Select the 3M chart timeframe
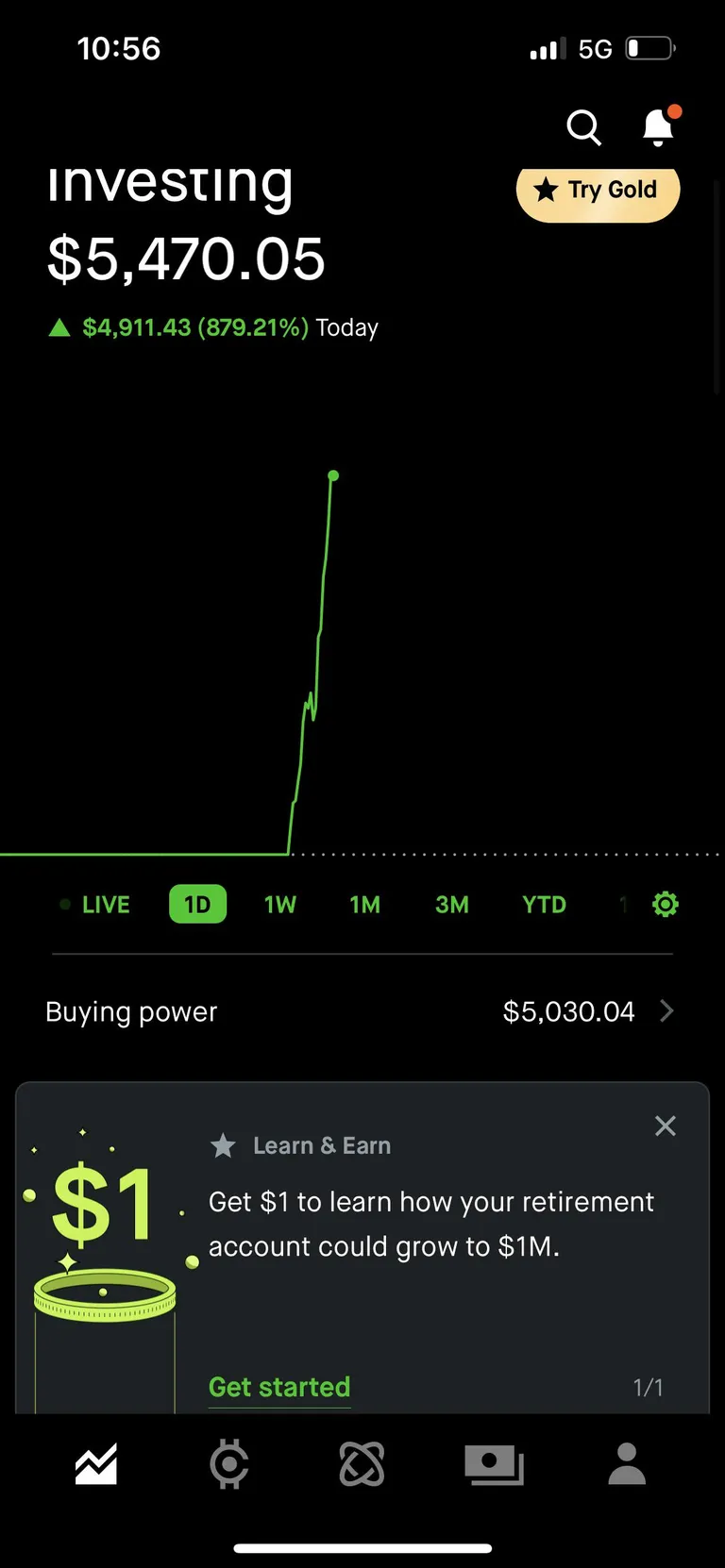 tap(451, 904)
